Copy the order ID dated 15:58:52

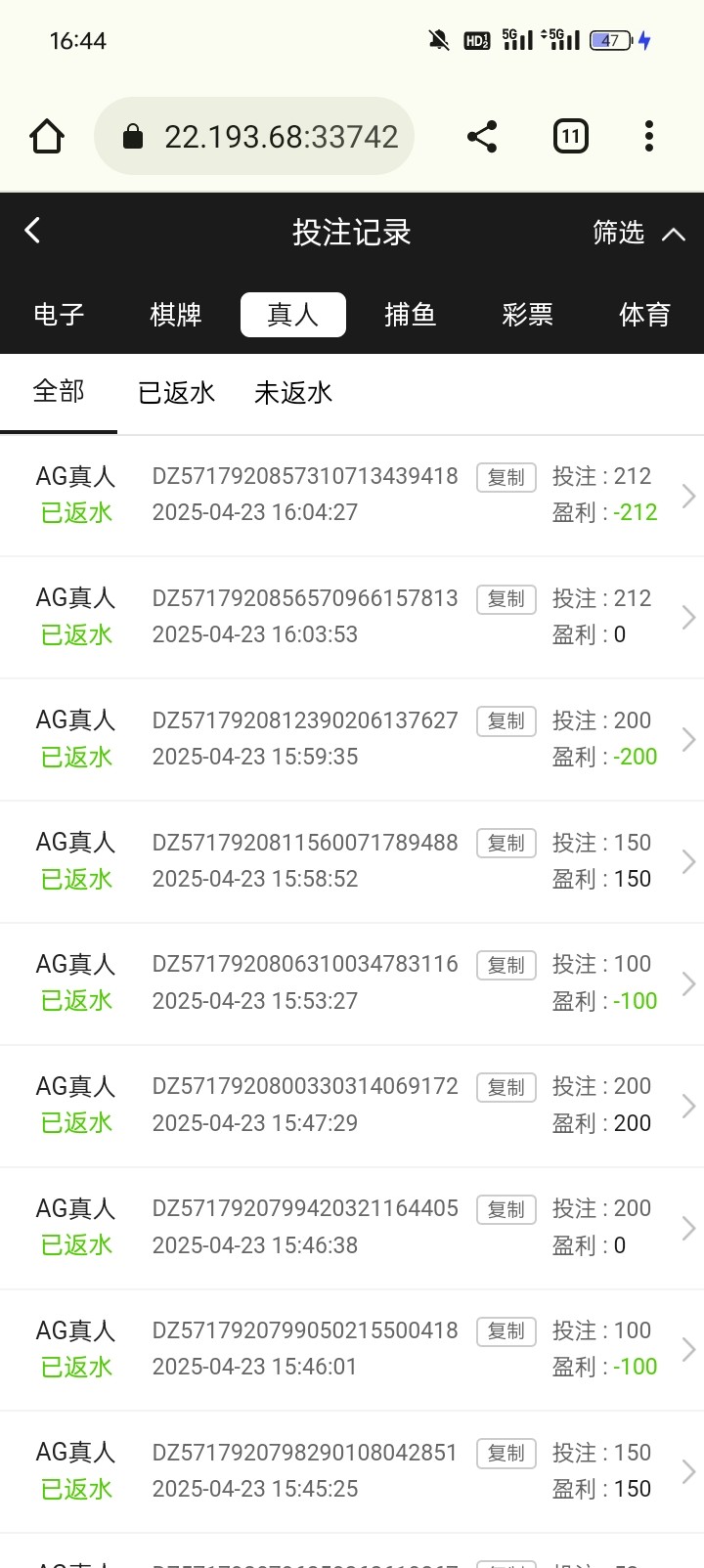[x=506, y=843]
